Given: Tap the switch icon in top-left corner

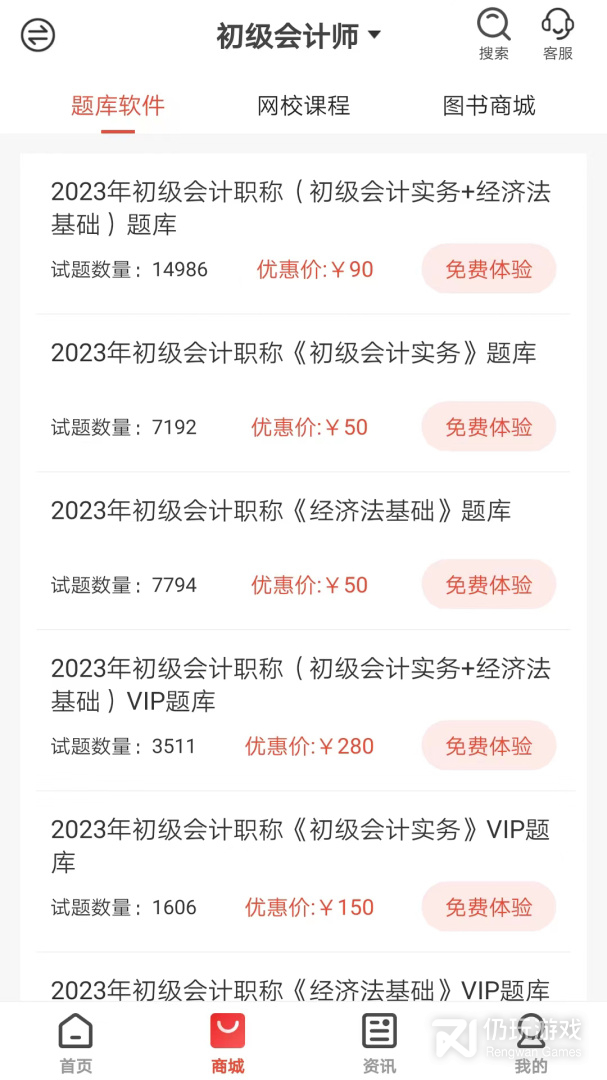Looking at the screenshot, I should point(38,36).
